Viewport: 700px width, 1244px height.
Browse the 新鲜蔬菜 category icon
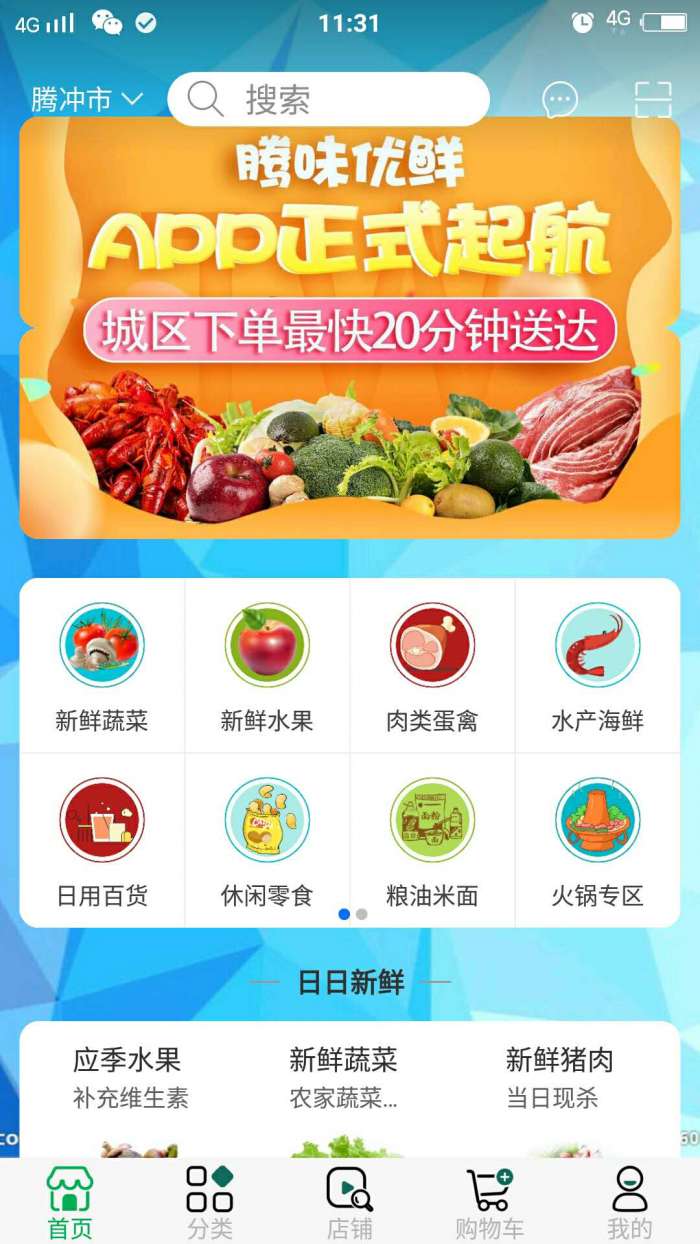point(102,645)
